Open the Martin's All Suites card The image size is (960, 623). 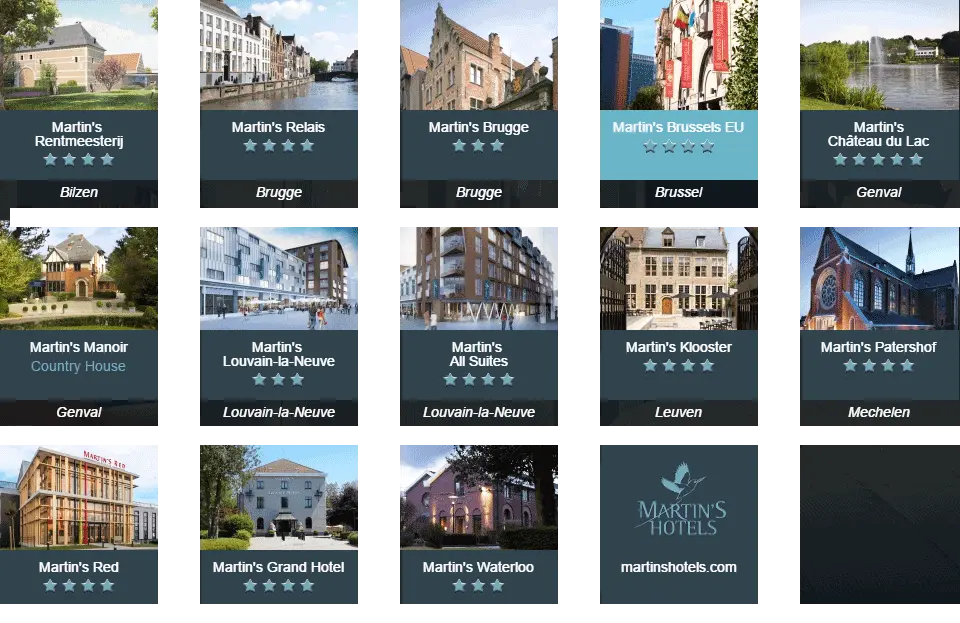(479, 326)
